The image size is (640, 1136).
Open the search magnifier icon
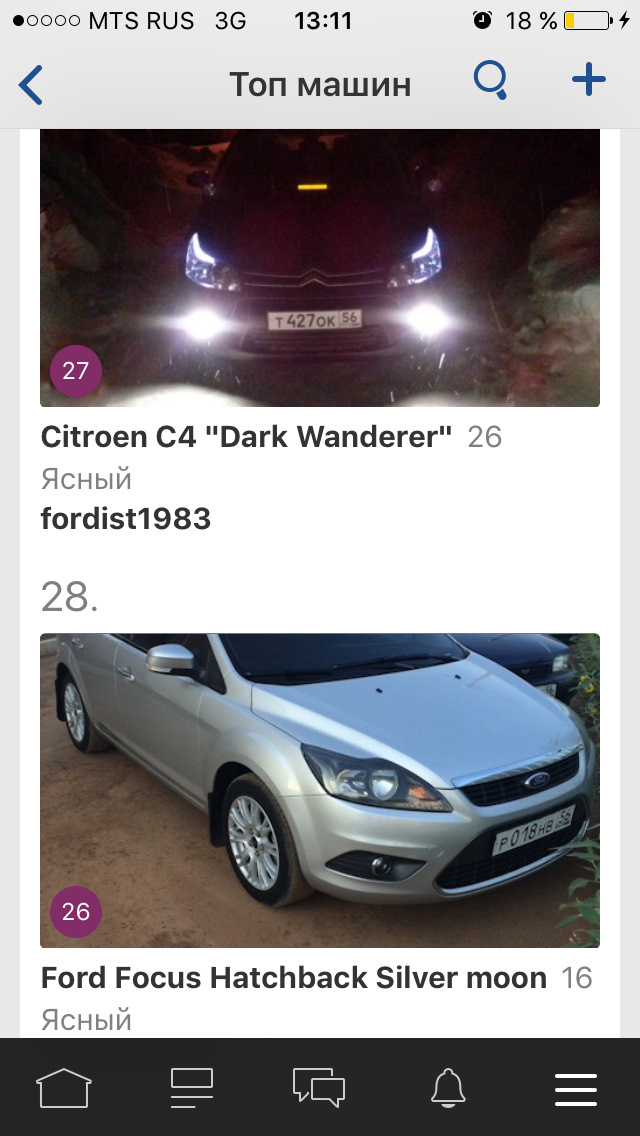coord(490,82)
